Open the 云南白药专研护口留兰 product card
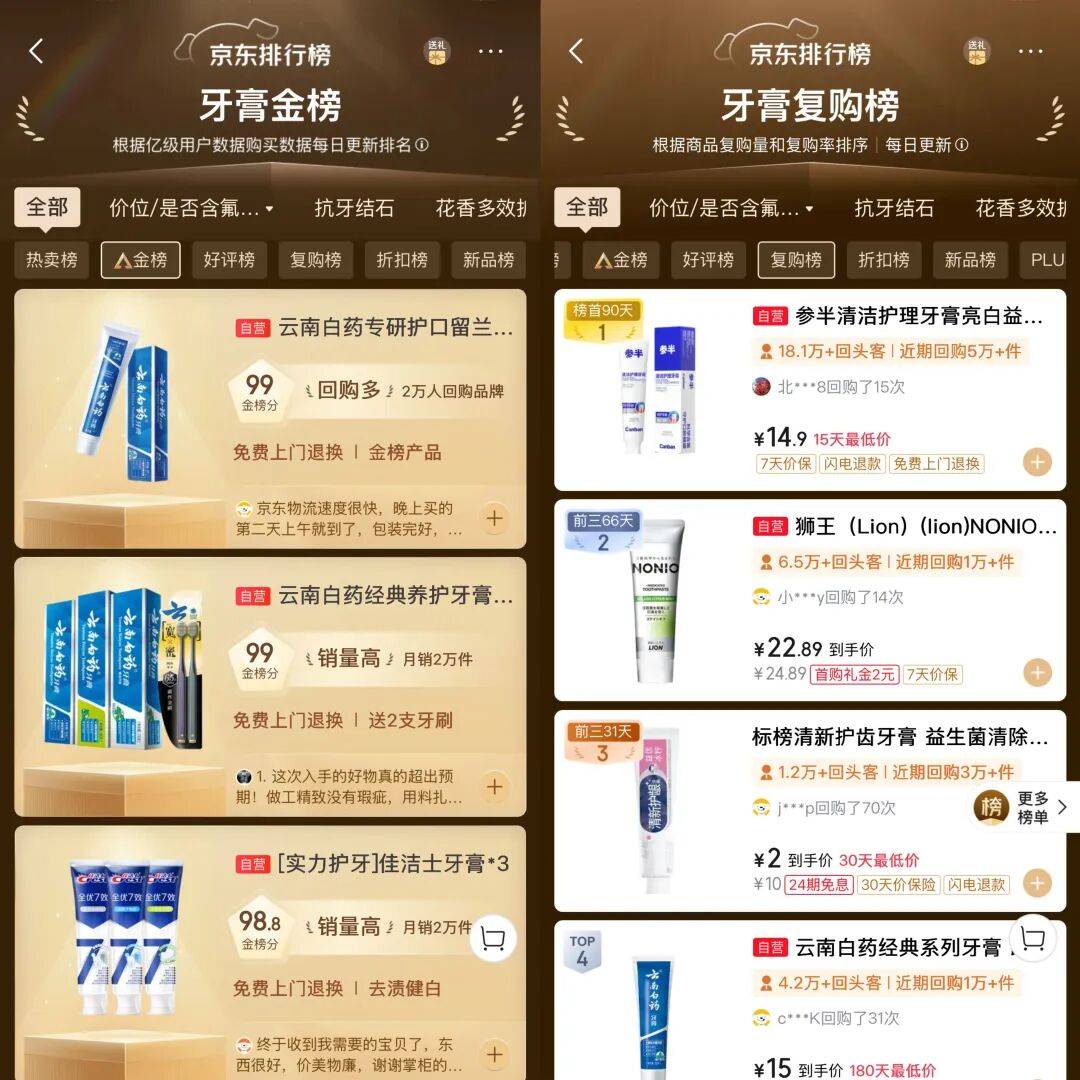The image size is (1080, 1080). 270,419
